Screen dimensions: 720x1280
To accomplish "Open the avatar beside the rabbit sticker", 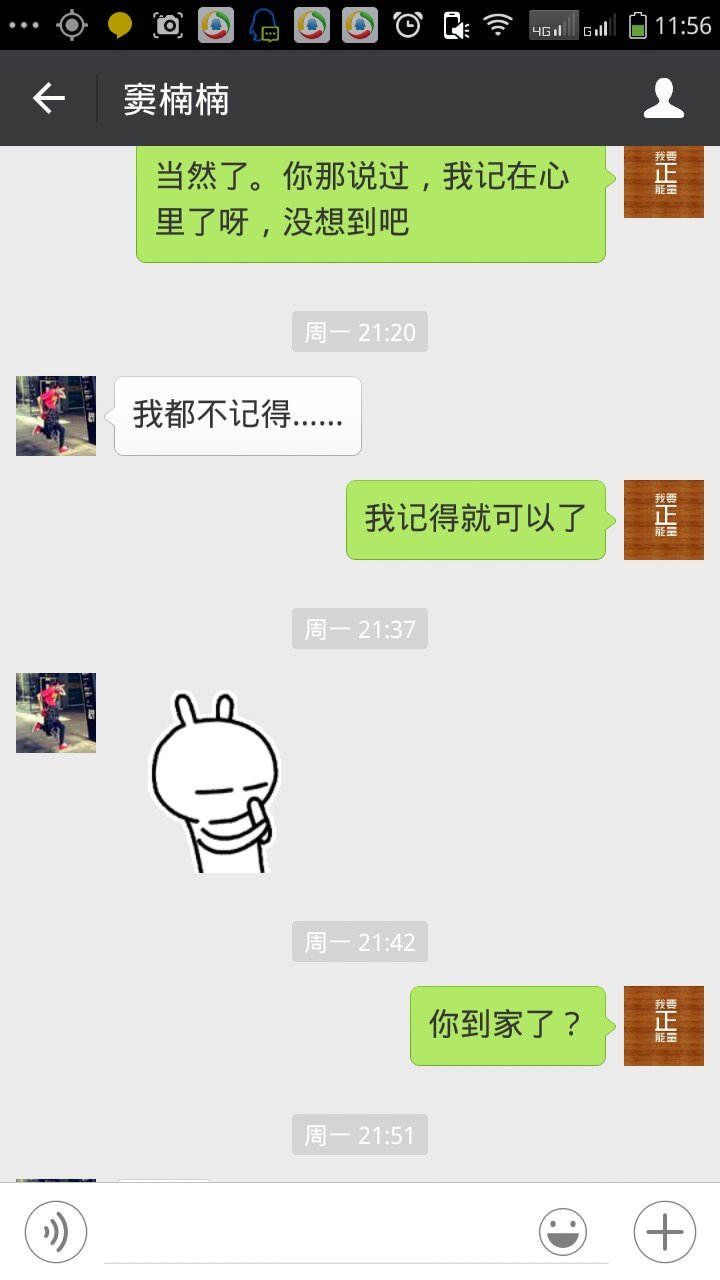I will [56, 713].
